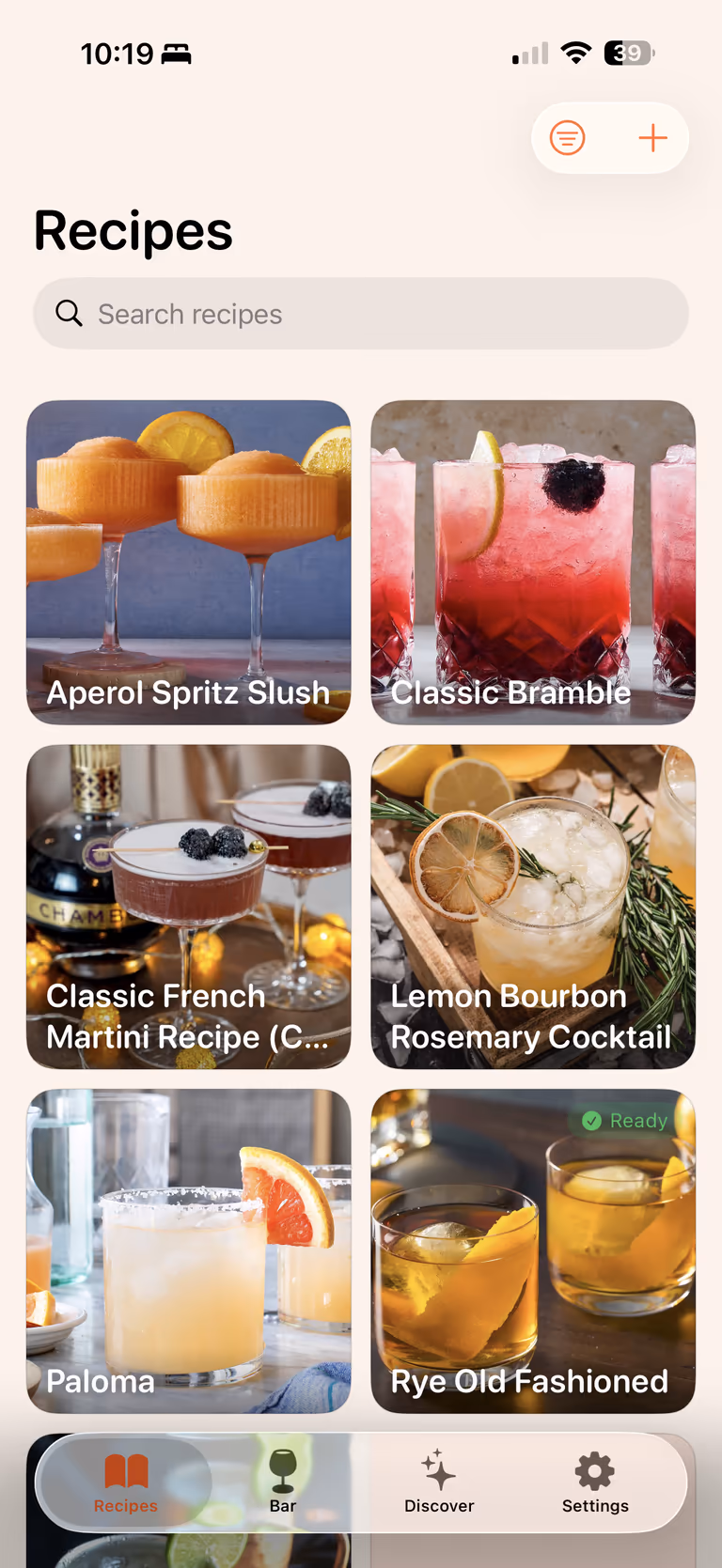Switch to the Bar tab

(283, 1483)
